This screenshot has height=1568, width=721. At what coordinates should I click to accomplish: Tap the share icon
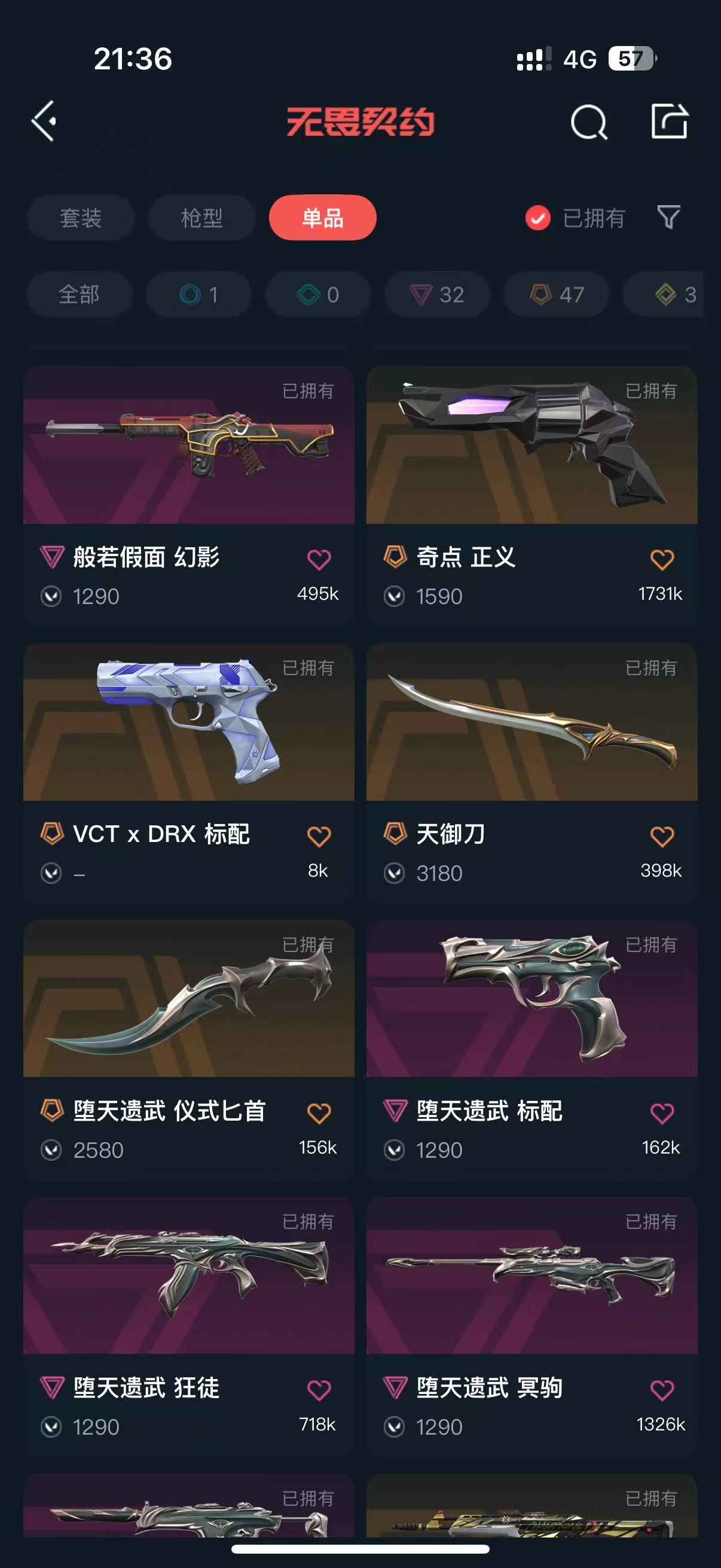coord(669,121)
